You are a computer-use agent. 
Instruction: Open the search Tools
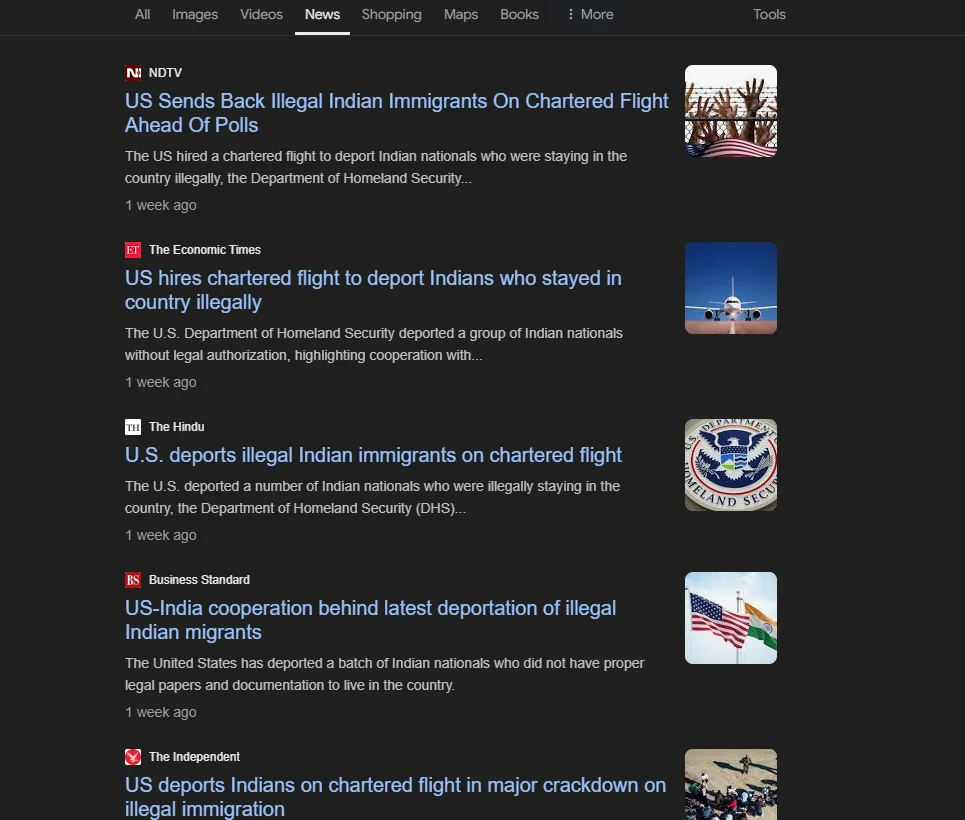coord(769,15)
